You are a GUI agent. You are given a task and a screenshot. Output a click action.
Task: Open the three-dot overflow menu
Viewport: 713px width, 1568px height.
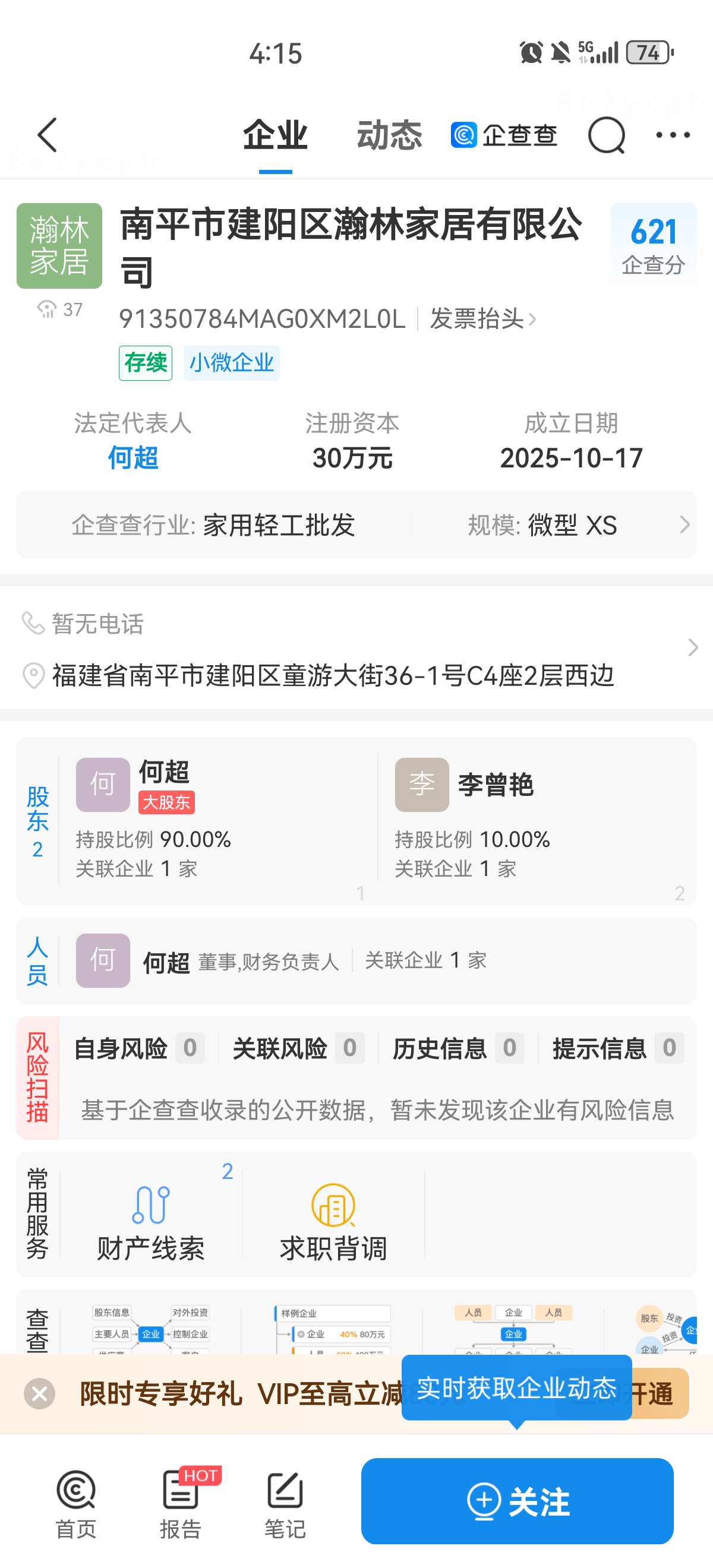[672, 134]
